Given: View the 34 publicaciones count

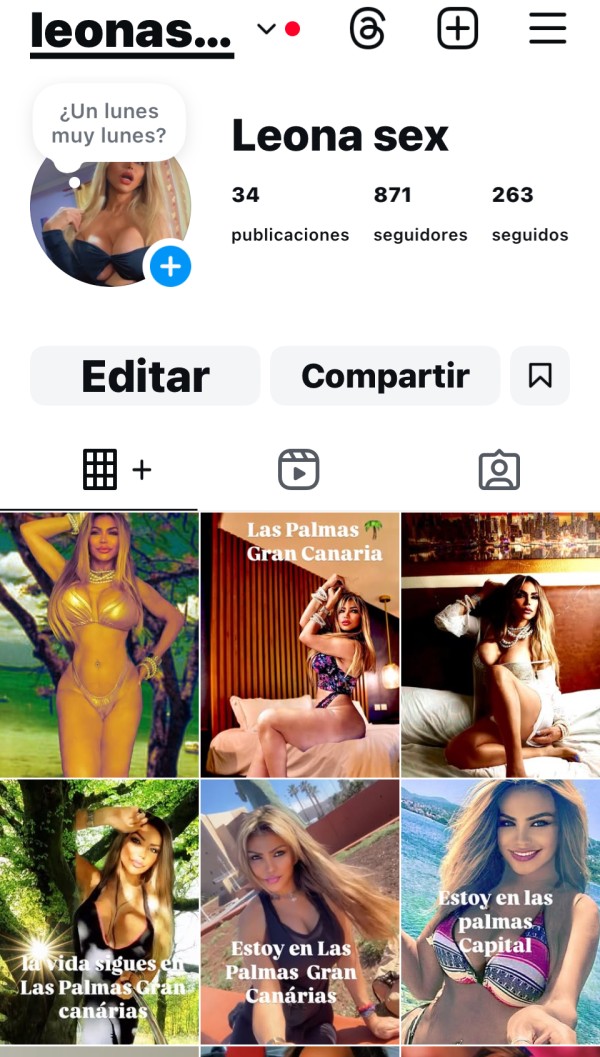Looking at the screenshot, I should [x=289, y=214].
